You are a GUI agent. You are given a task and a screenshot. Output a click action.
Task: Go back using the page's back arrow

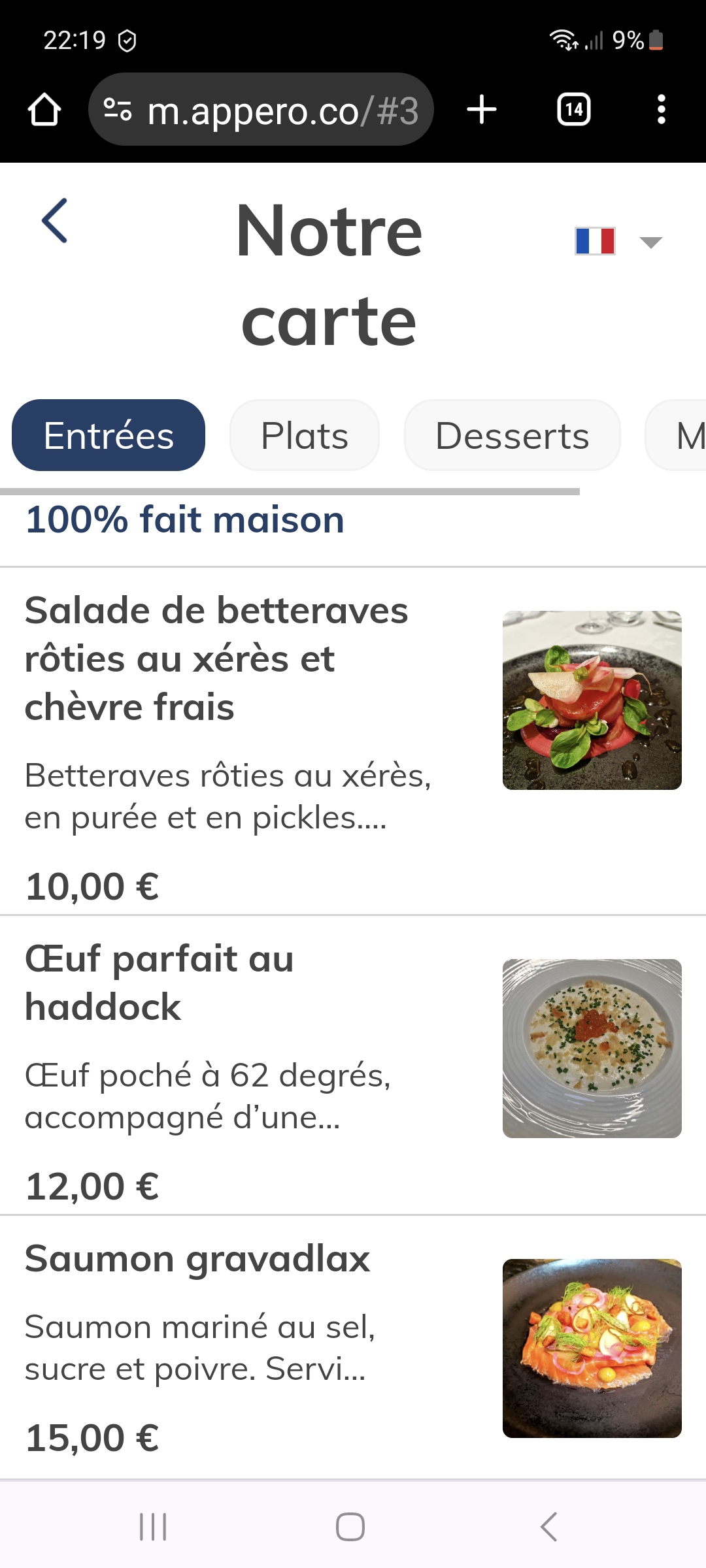coord(55,221)
